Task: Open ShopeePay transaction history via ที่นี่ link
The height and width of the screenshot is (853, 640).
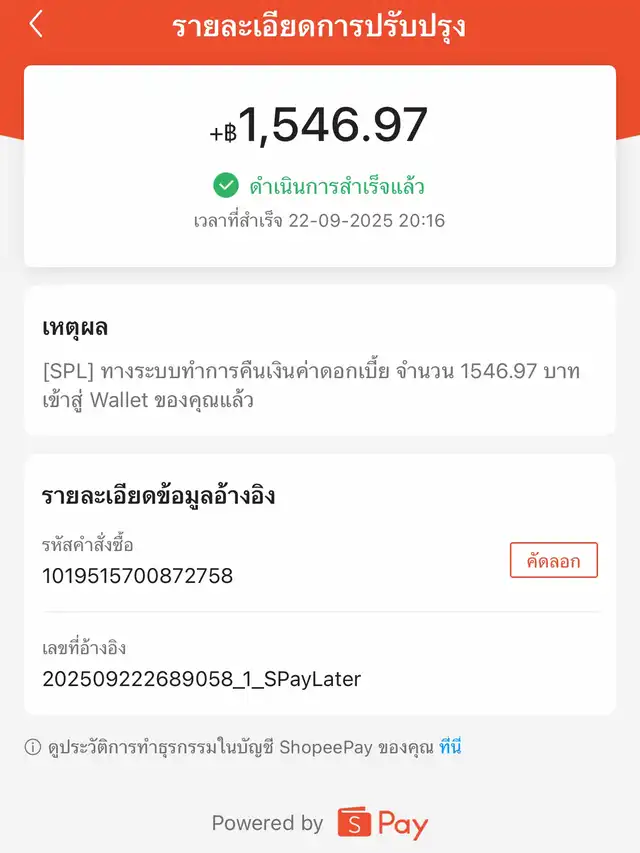Action: pyautogui.click(x=450, y=747)
